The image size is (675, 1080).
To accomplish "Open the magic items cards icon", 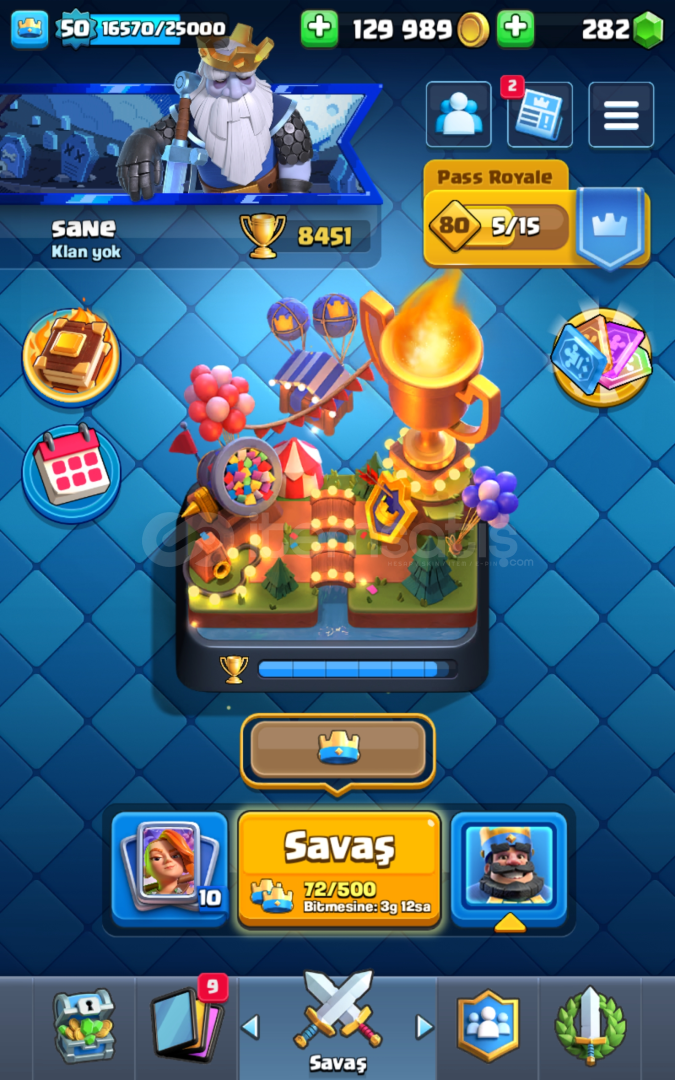I will (x=601, y=356).
